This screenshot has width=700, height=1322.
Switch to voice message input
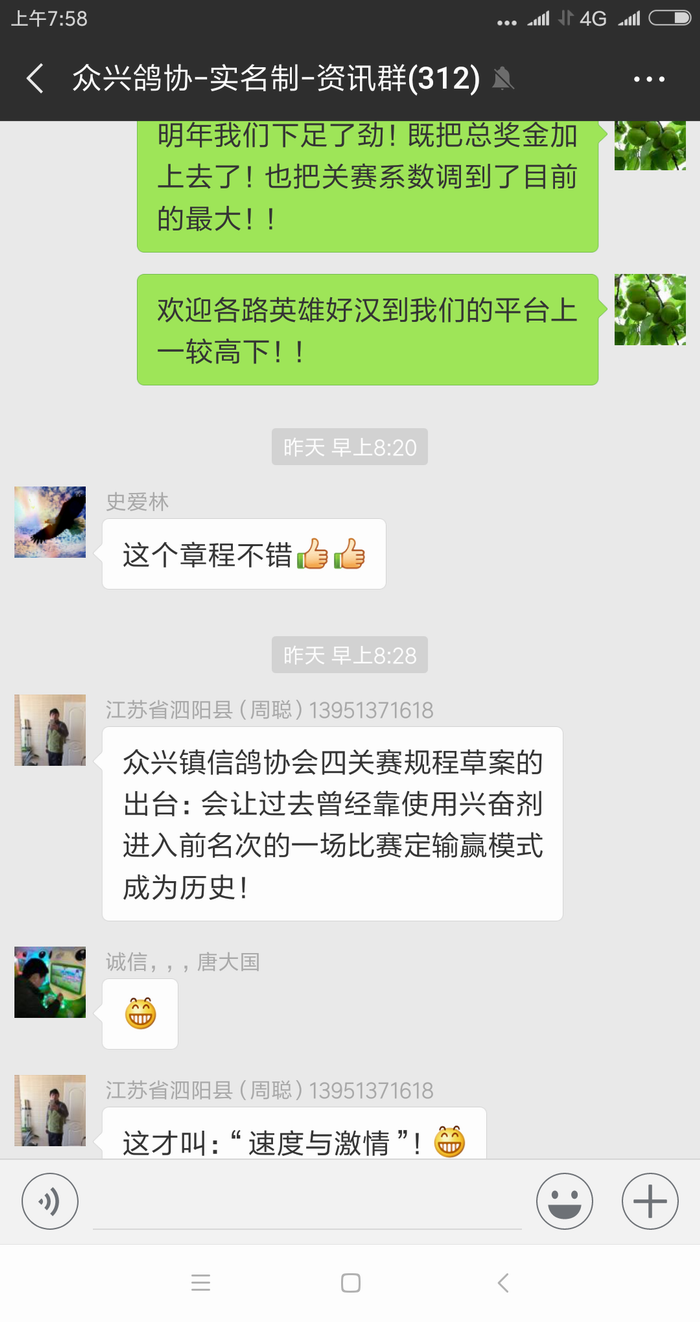point(50,1201)
